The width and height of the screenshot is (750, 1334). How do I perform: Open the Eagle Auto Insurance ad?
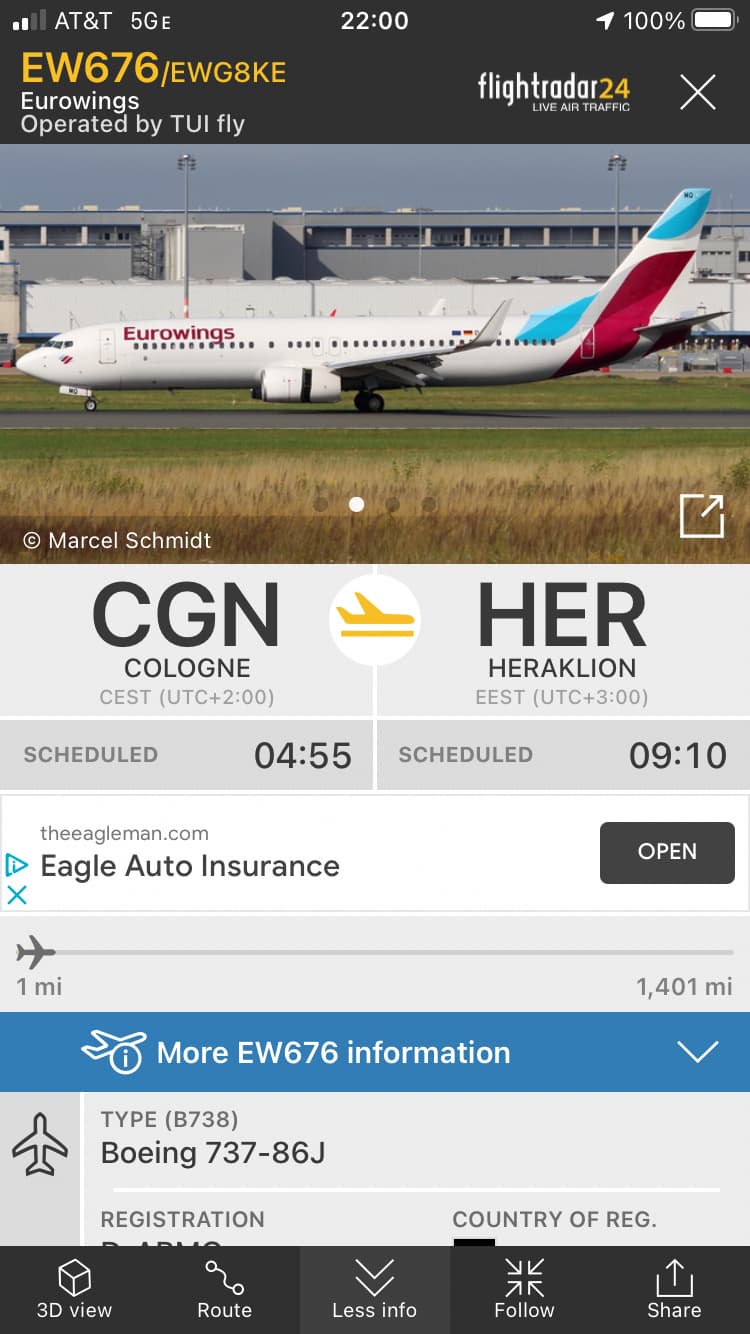pos(667,852)
